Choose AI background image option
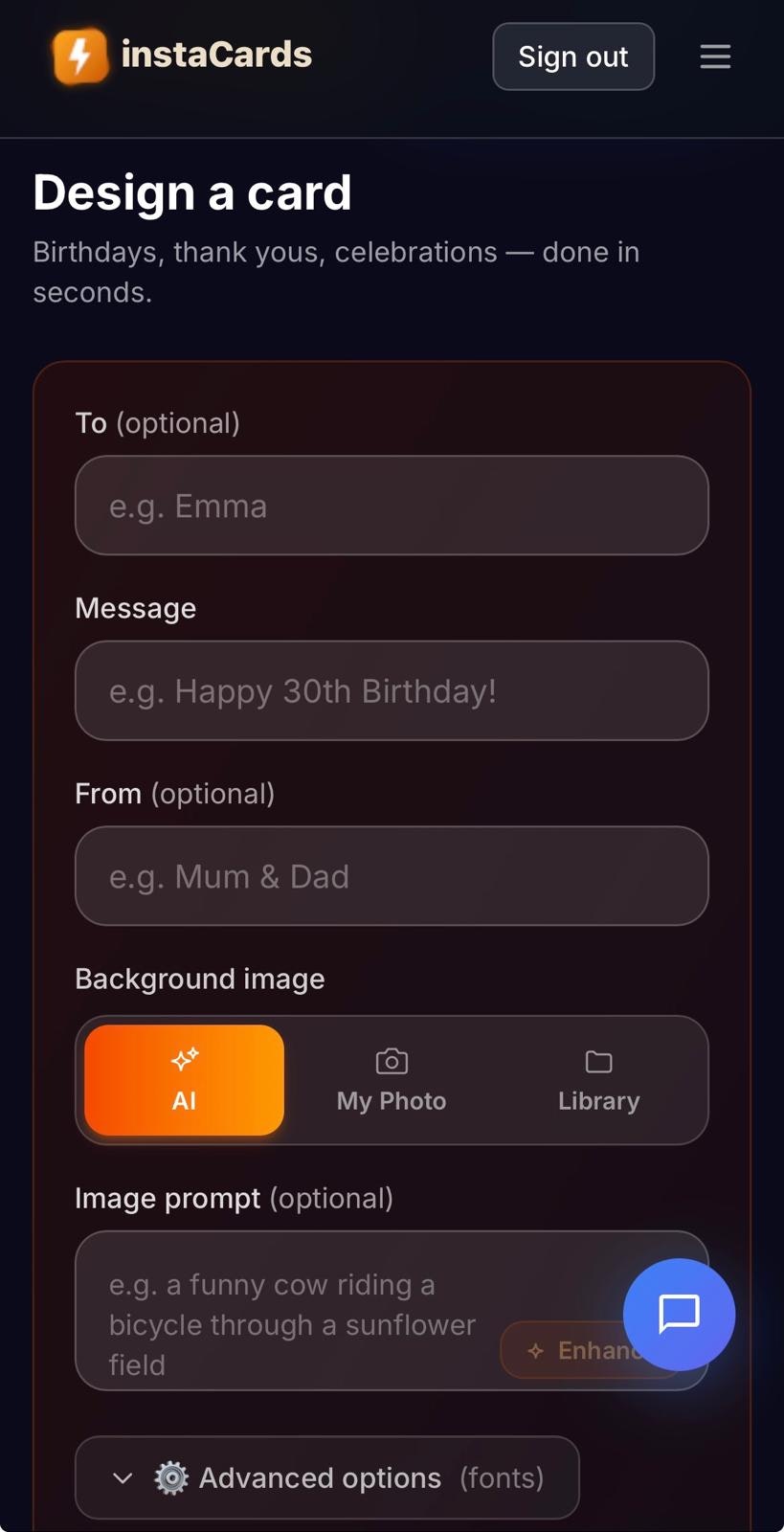 pos(184,1080)
